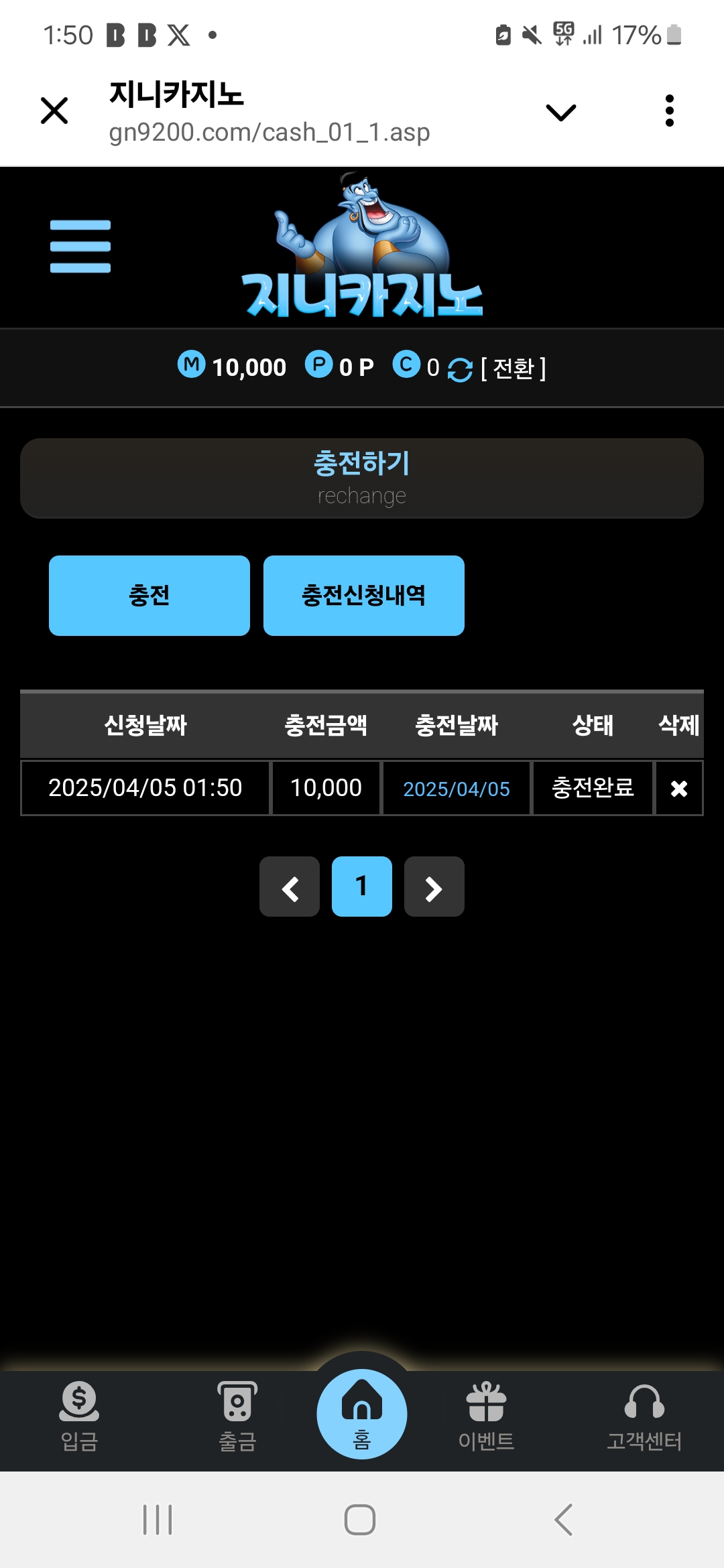Go to 홈 home tab
The width and height of the screenshot is (724, 1568).
pyautogui.click(x=362, y=1414)
